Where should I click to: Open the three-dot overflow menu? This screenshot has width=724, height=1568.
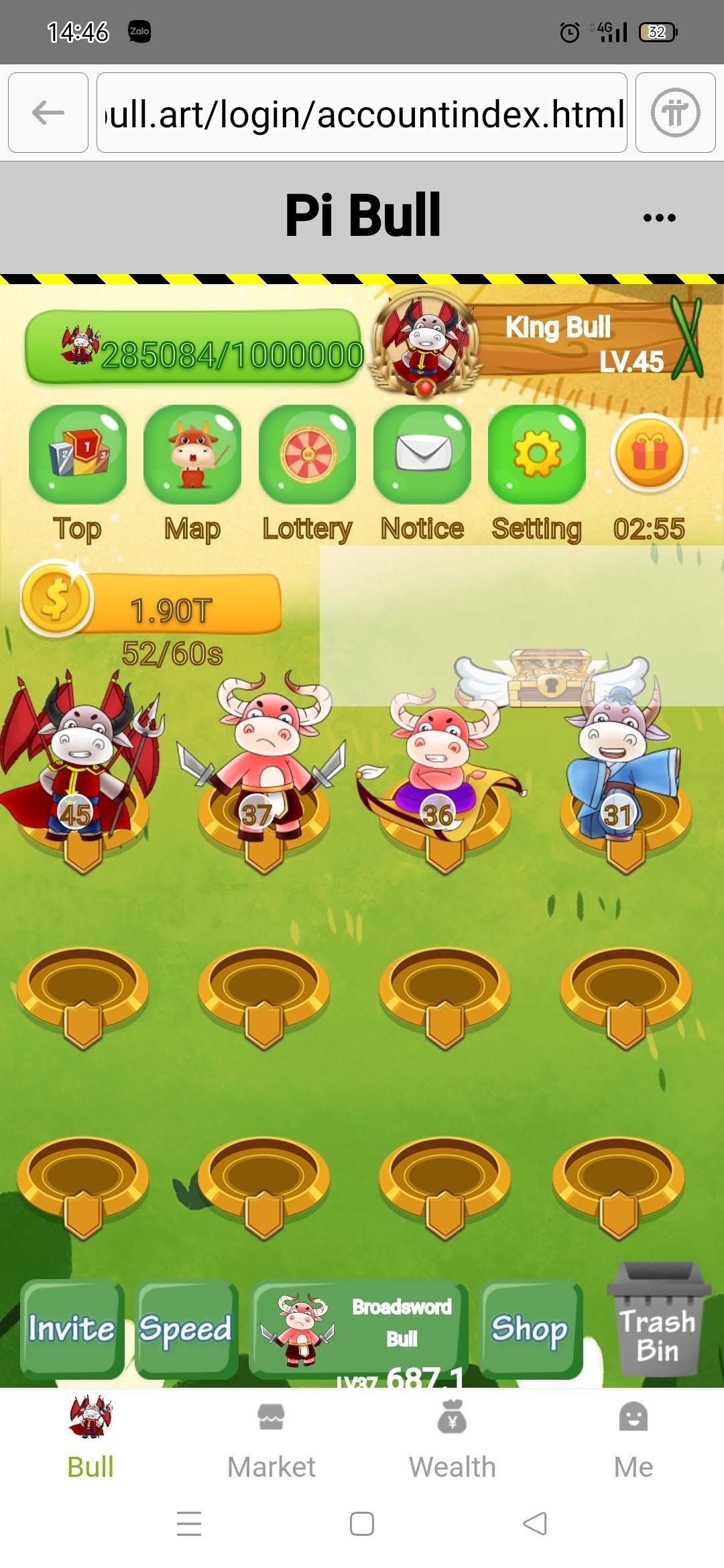[x=659, y=217]
